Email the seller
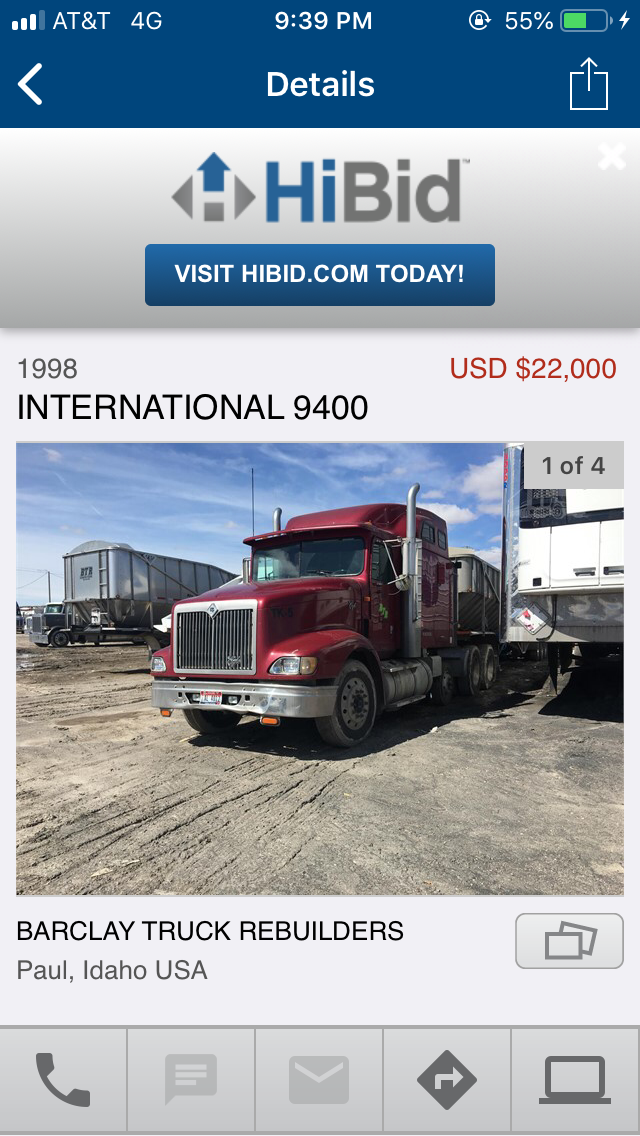The image size is (640, 1136). (x=319, y=1080)
